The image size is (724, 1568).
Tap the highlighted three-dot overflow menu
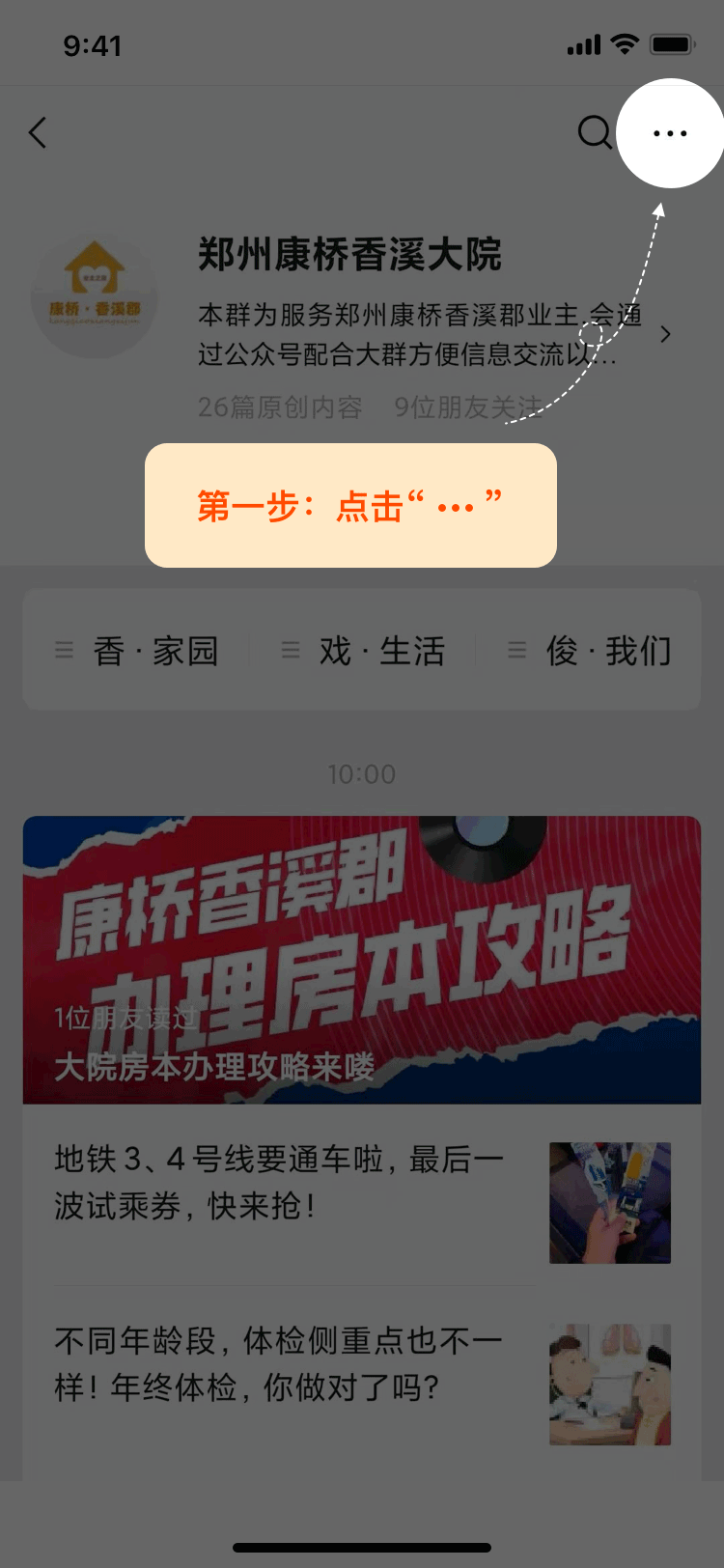670,133
